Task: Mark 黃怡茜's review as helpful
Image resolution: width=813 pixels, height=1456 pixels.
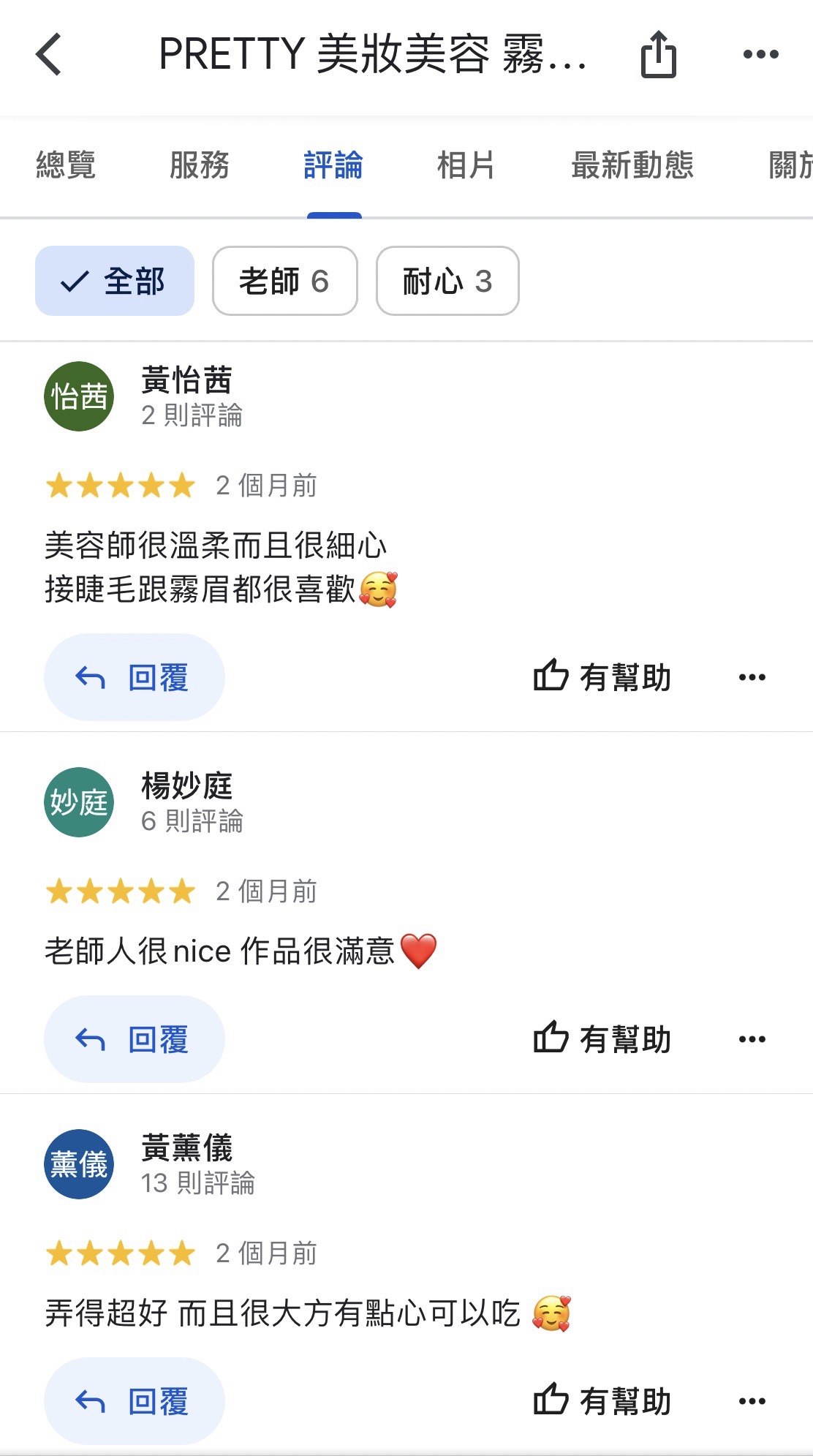Action: pyautogui.click(x=602, y=677)
